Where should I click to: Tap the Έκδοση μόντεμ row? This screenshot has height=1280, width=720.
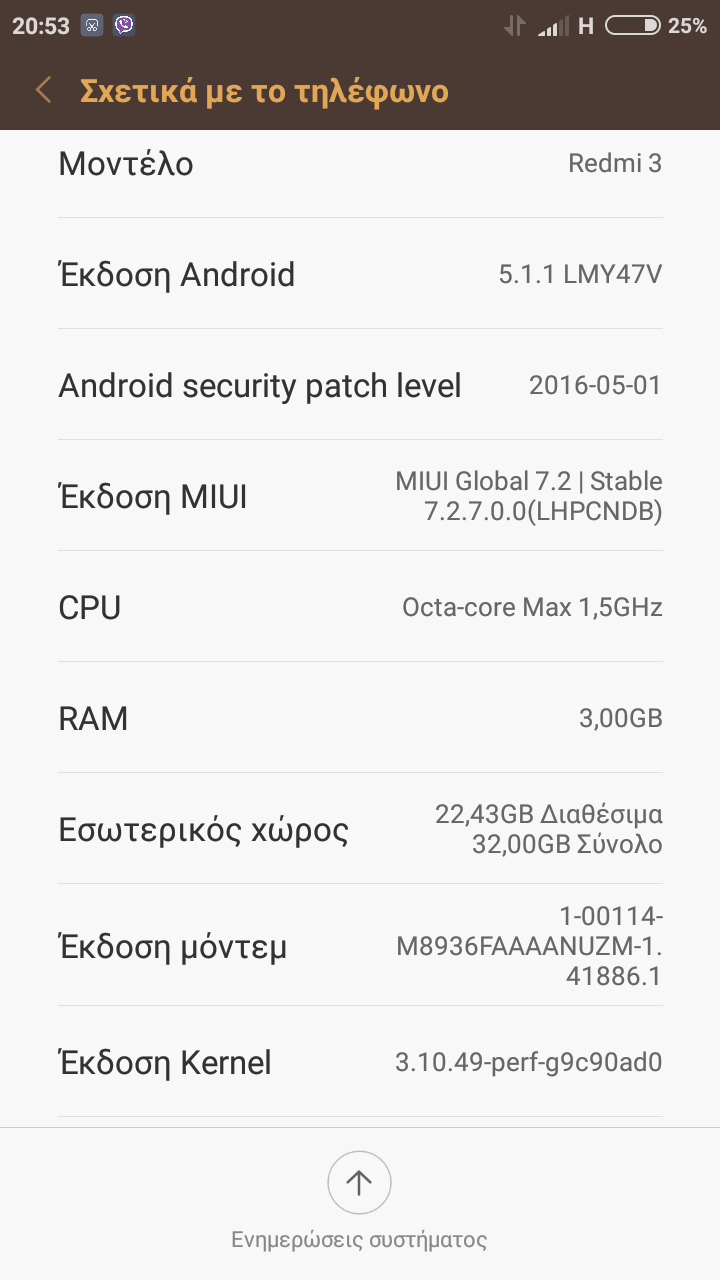tap(360, 946)
